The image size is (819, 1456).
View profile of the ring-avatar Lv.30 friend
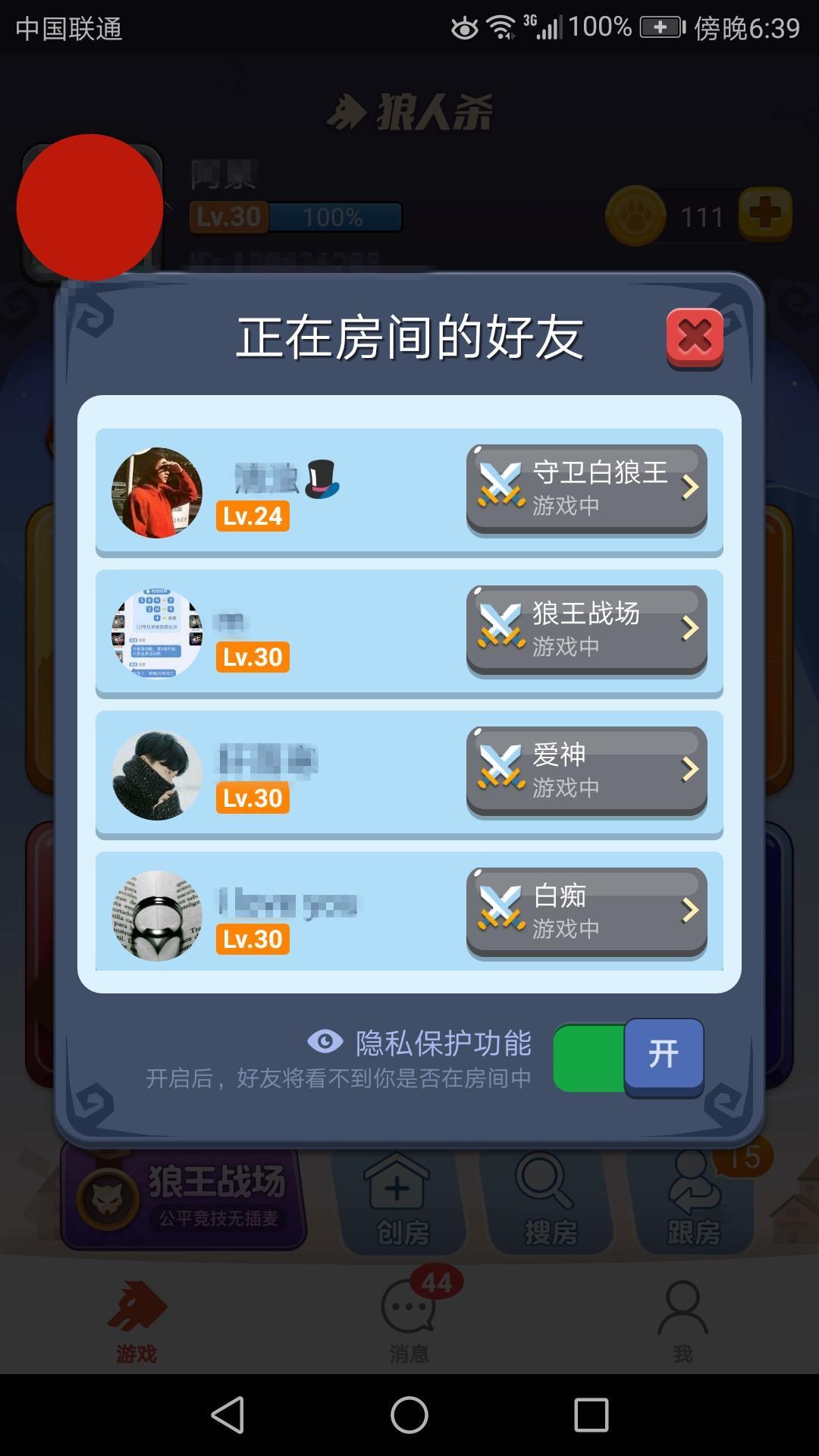157,916
